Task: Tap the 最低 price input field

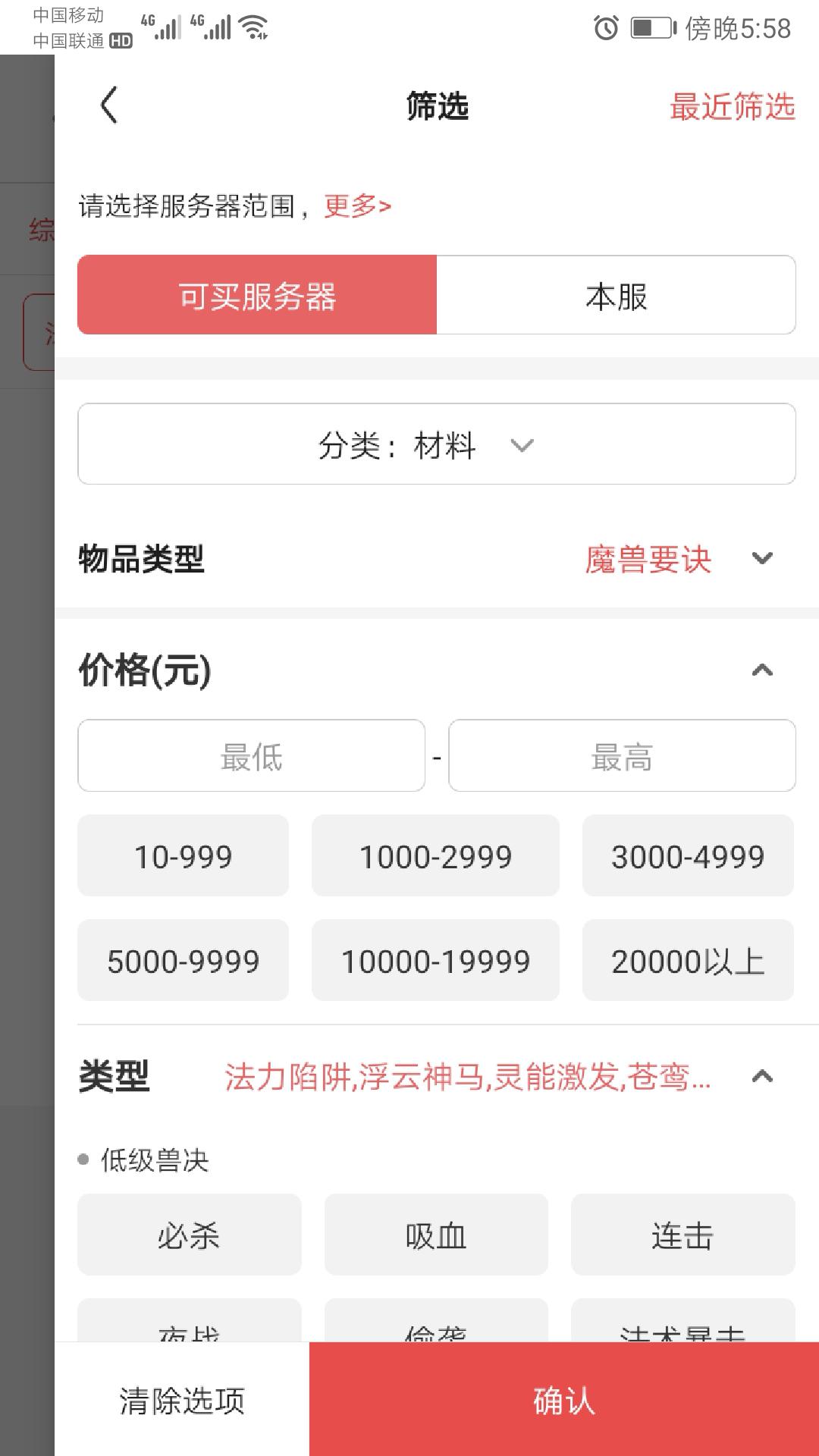Action: pos(251,756)
